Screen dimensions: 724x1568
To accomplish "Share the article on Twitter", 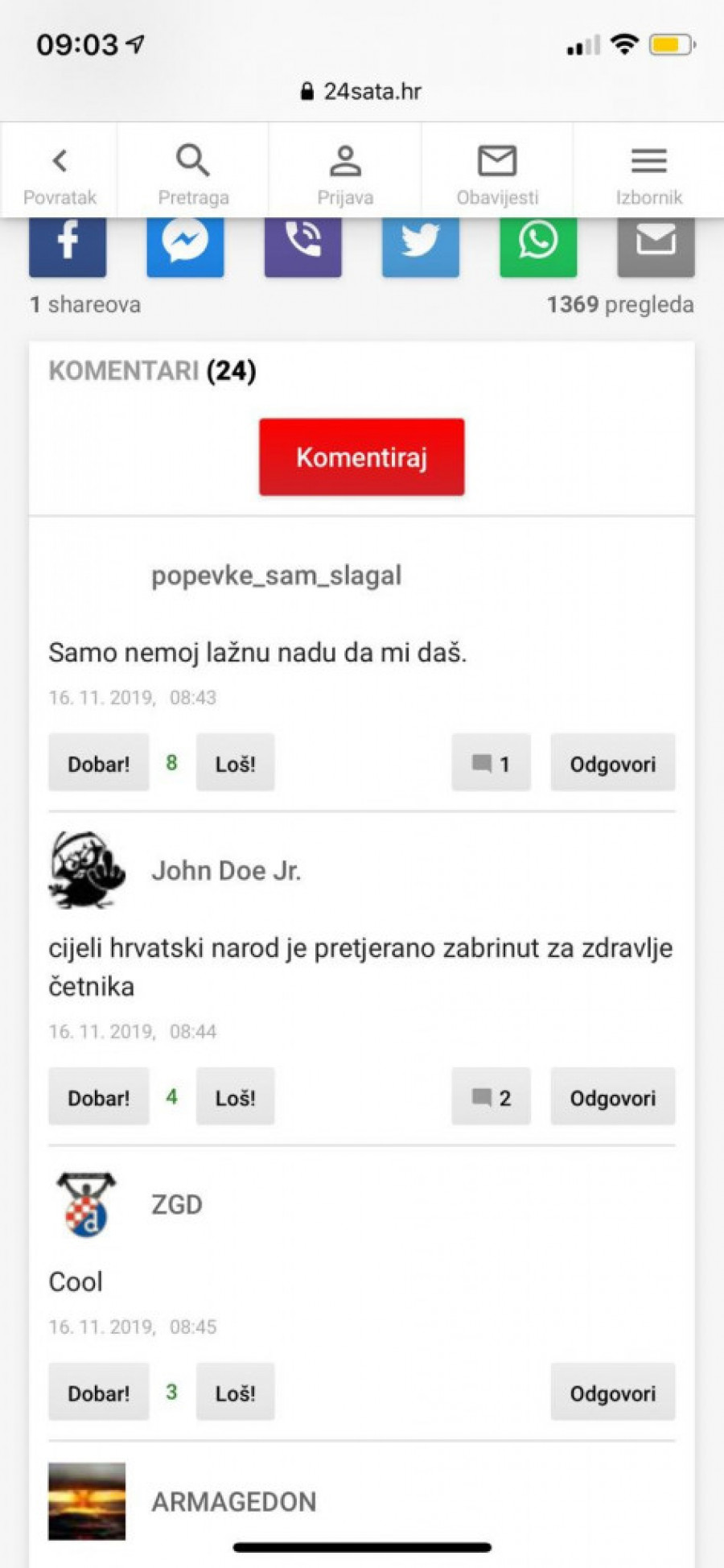I will [x=421, y=245].
